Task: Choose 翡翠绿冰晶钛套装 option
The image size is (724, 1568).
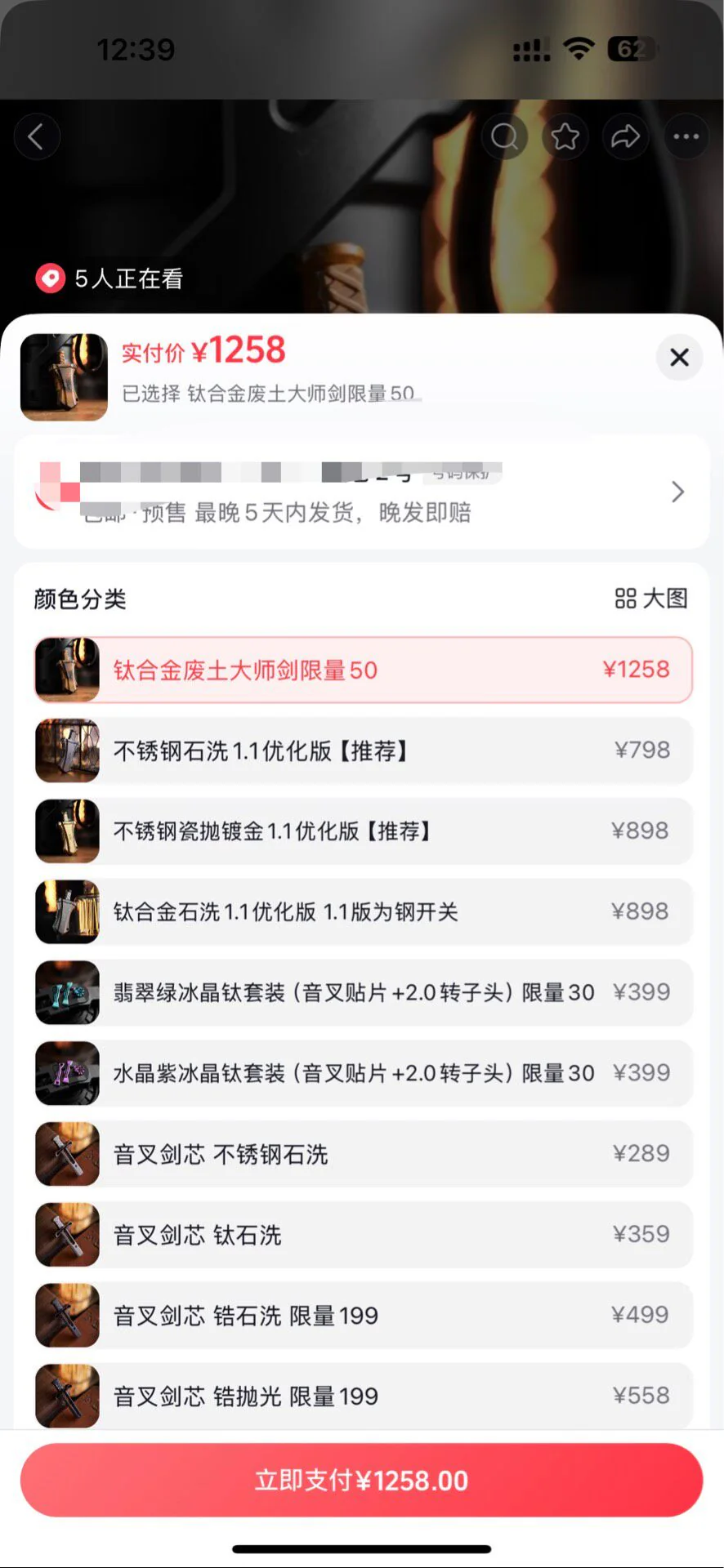Action: click(364, 992)
